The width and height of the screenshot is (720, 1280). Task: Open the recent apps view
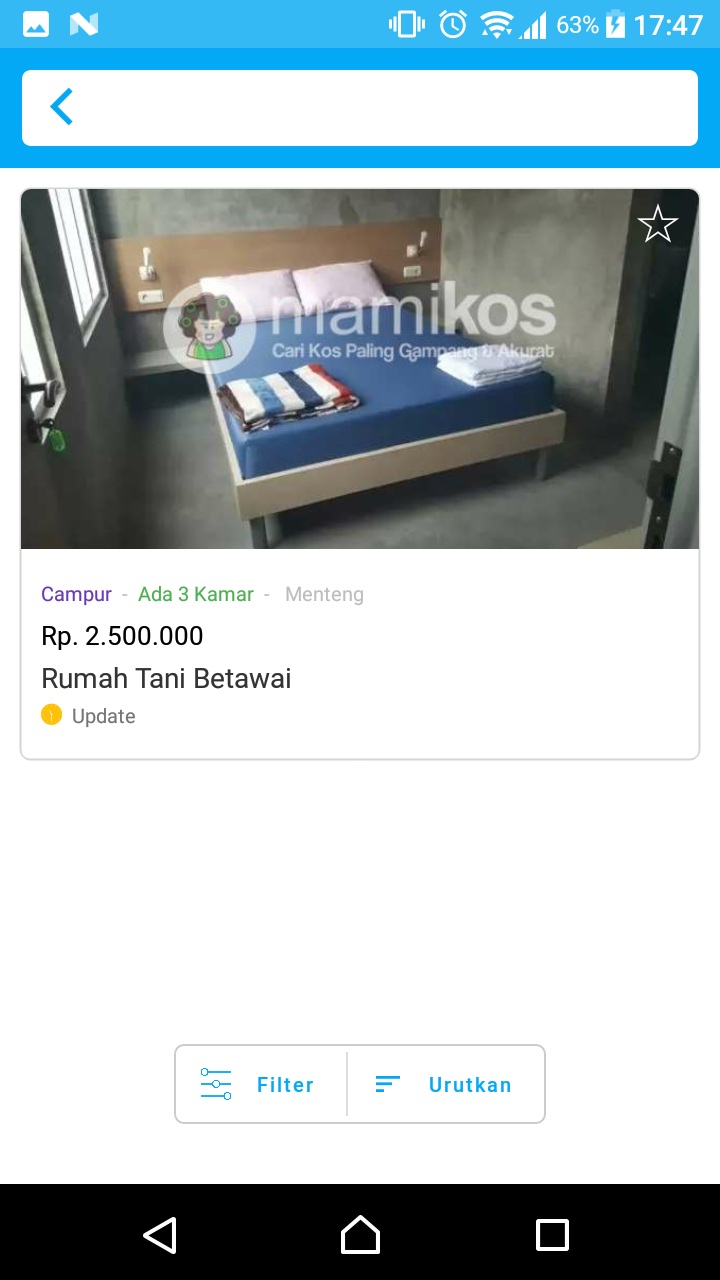tap(551, 1235)
